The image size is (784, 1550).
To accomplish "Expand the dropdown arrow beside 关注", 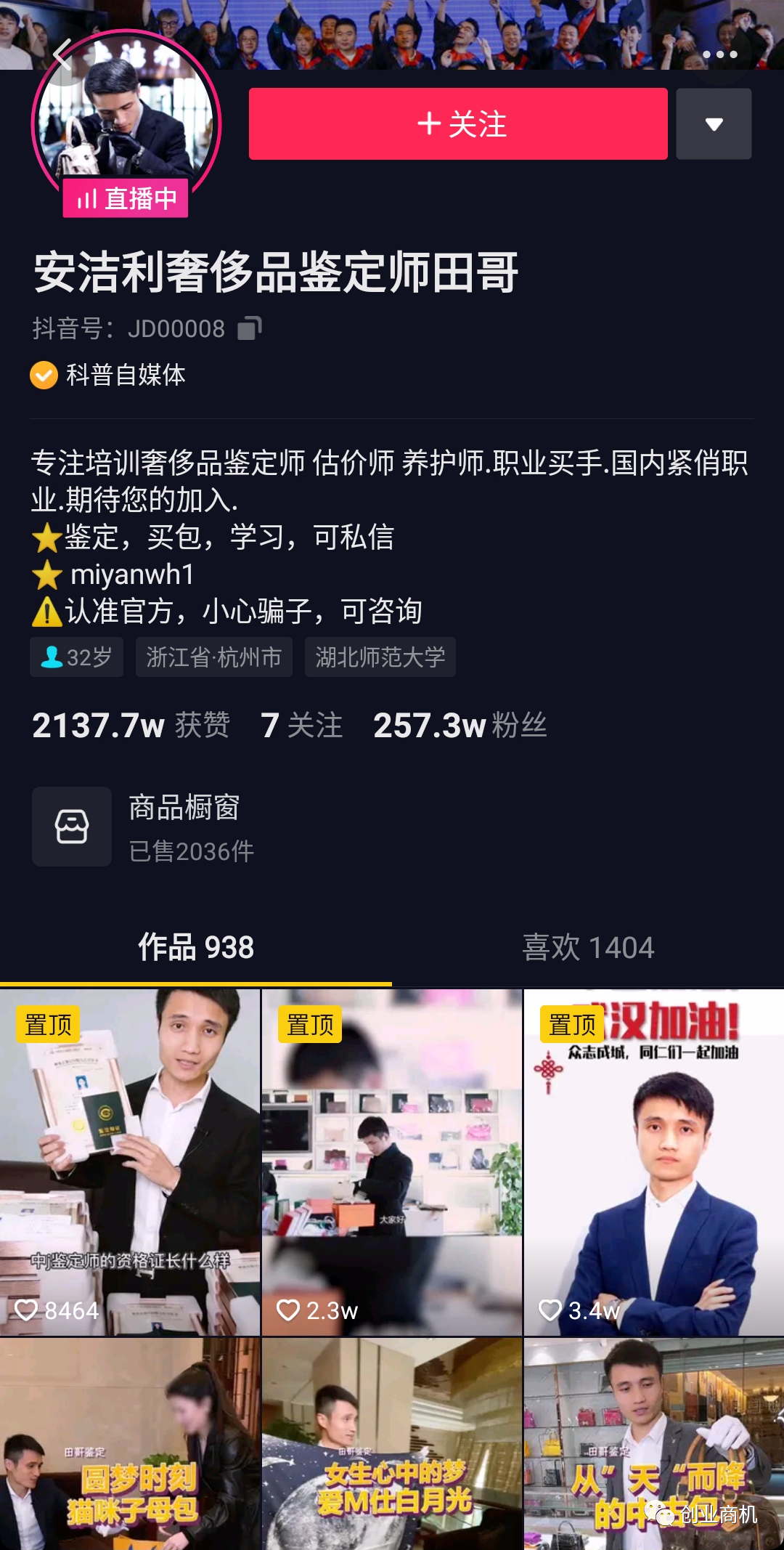I will [714, 124].
